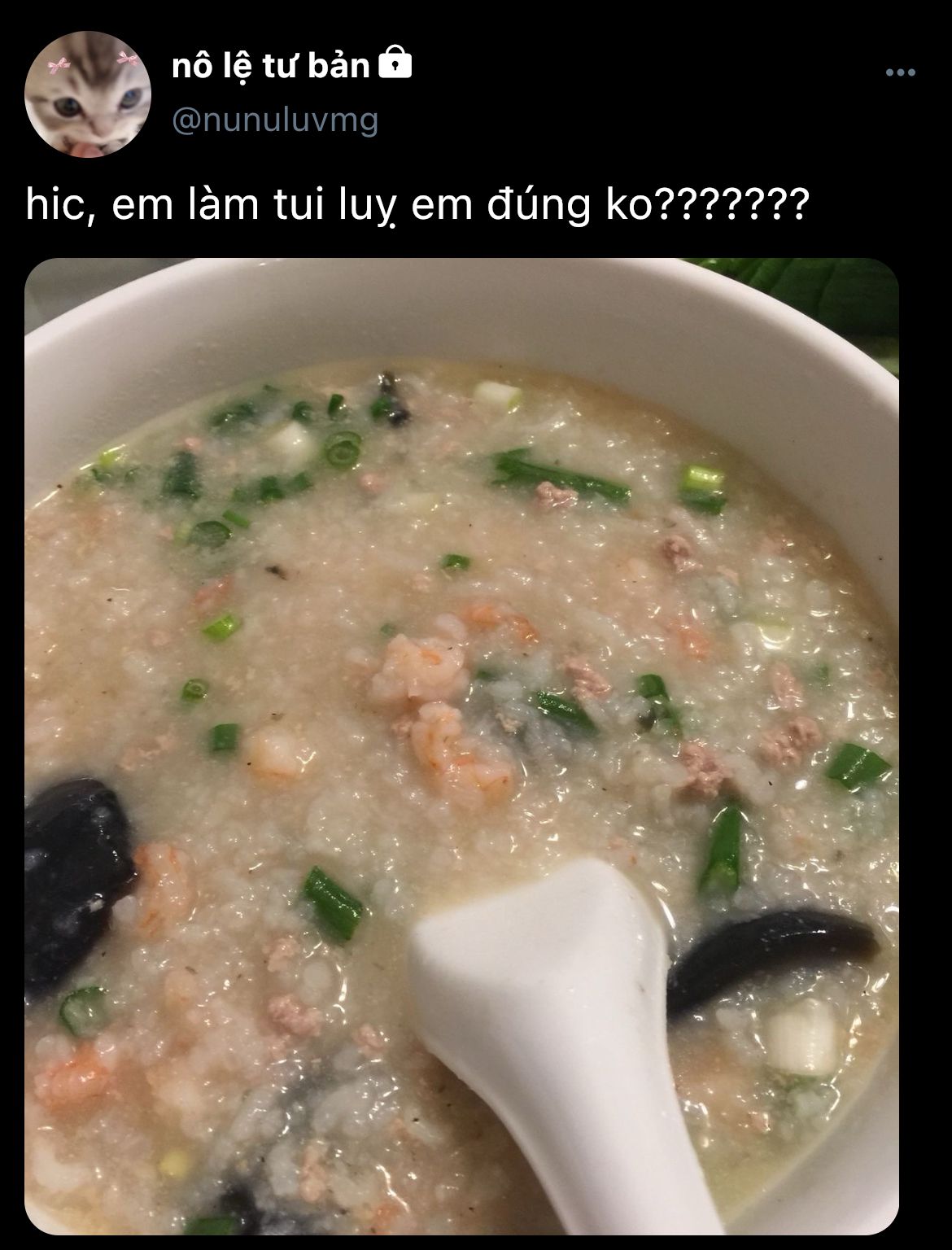Viewport: 952px width, 1250px height.
Task: Open the @nunuluvmg profile handle
Action: pos(275,121)
